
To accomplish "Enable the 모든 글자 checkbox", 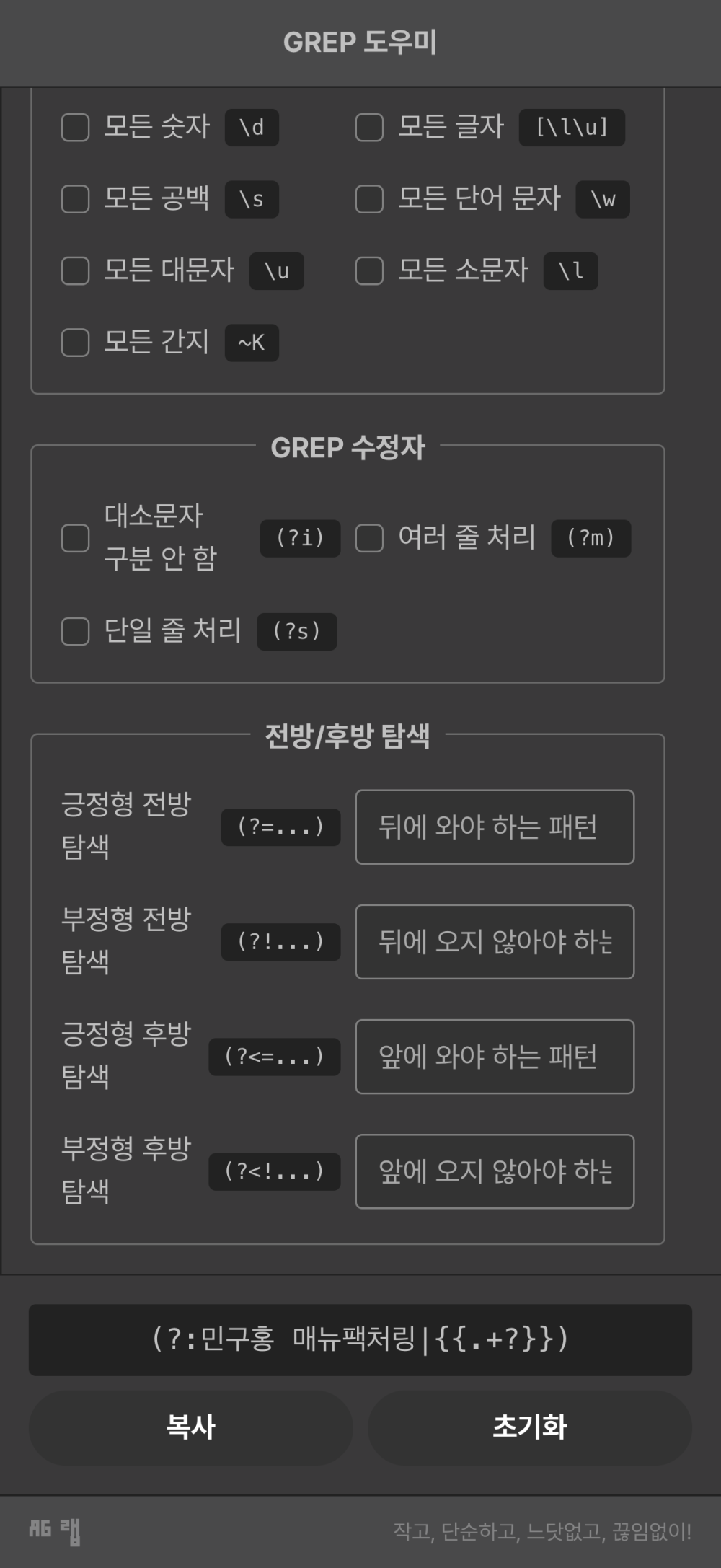I will click(x=369, y=128).
